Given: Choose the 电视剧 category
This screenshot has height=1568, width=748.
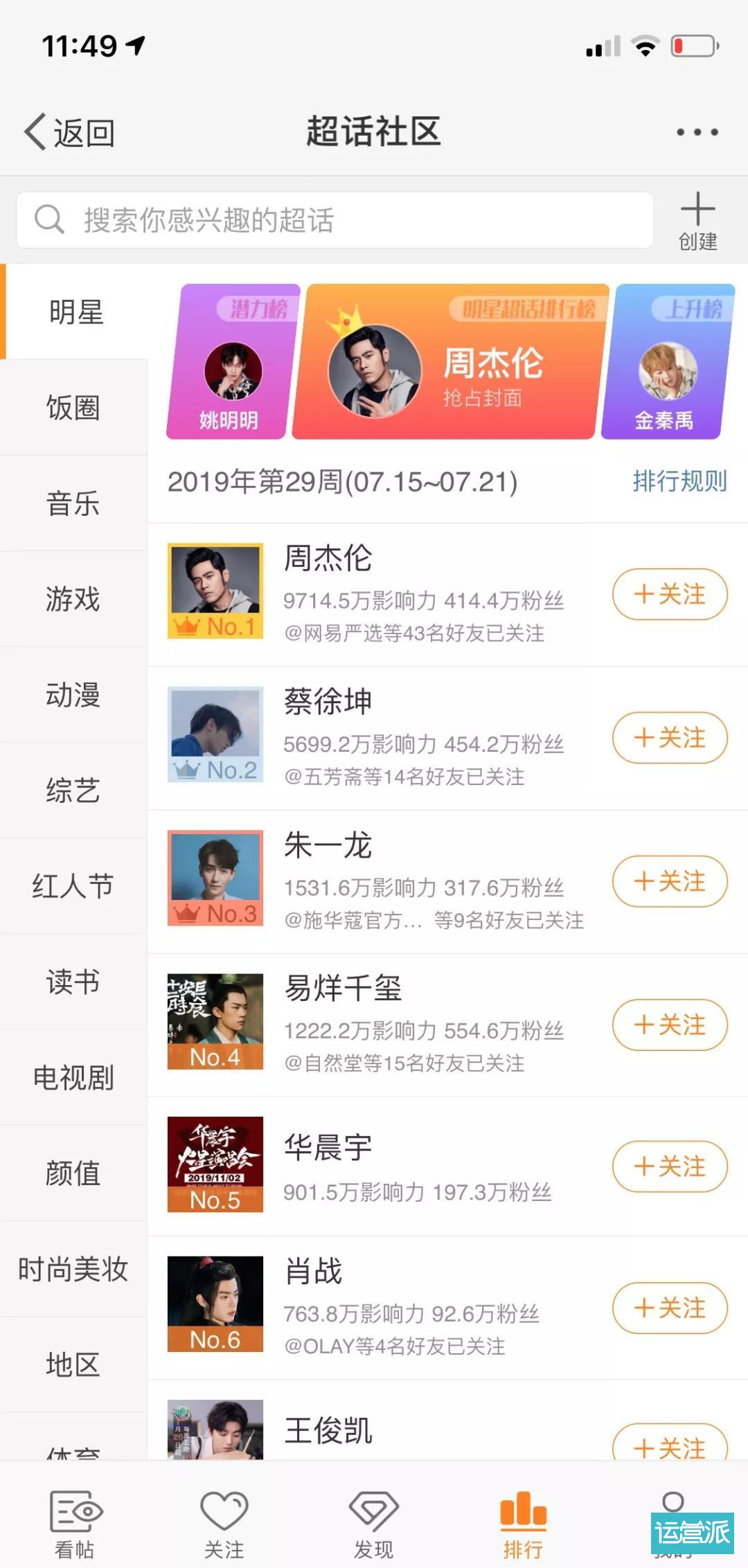Looking at the screenshot, I should pyautogui.click(x=73, y=1077).
